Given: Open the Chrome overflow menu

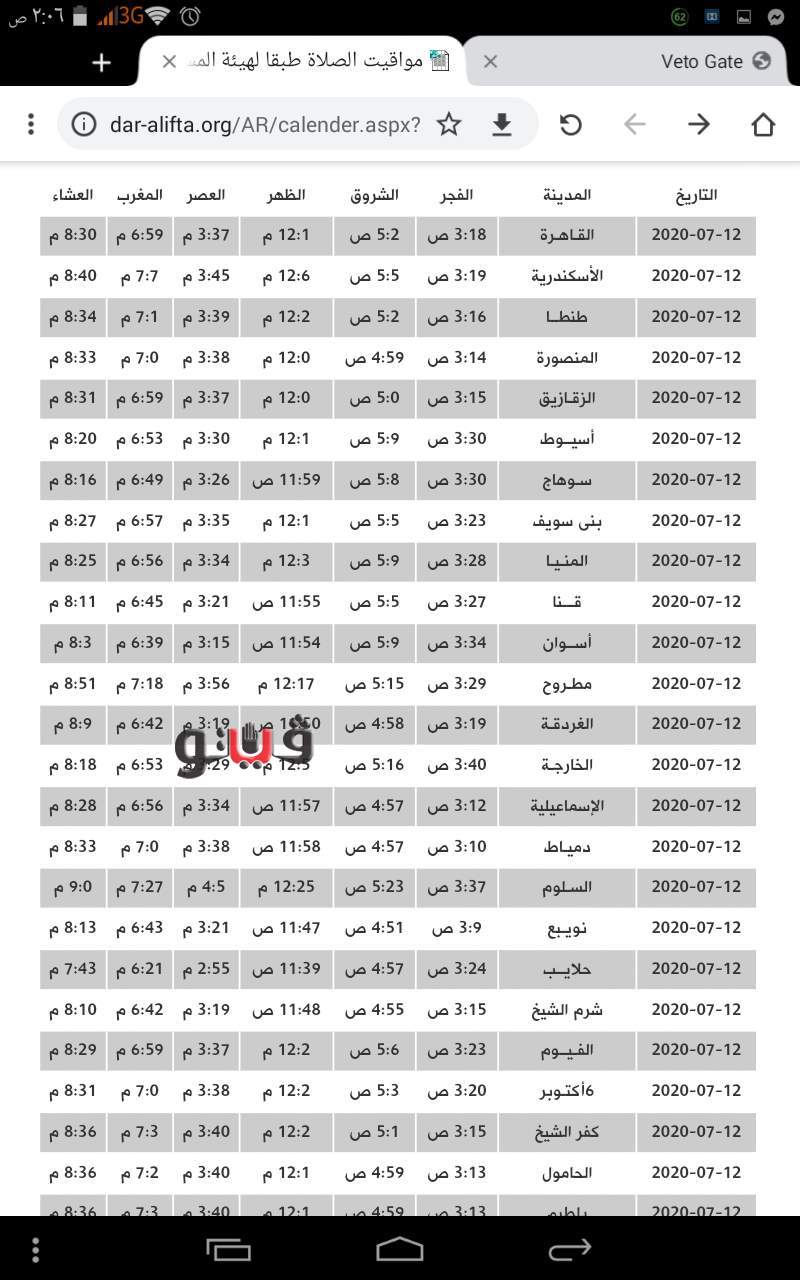Looking at the screenshot, I should (x=31, y=124).
